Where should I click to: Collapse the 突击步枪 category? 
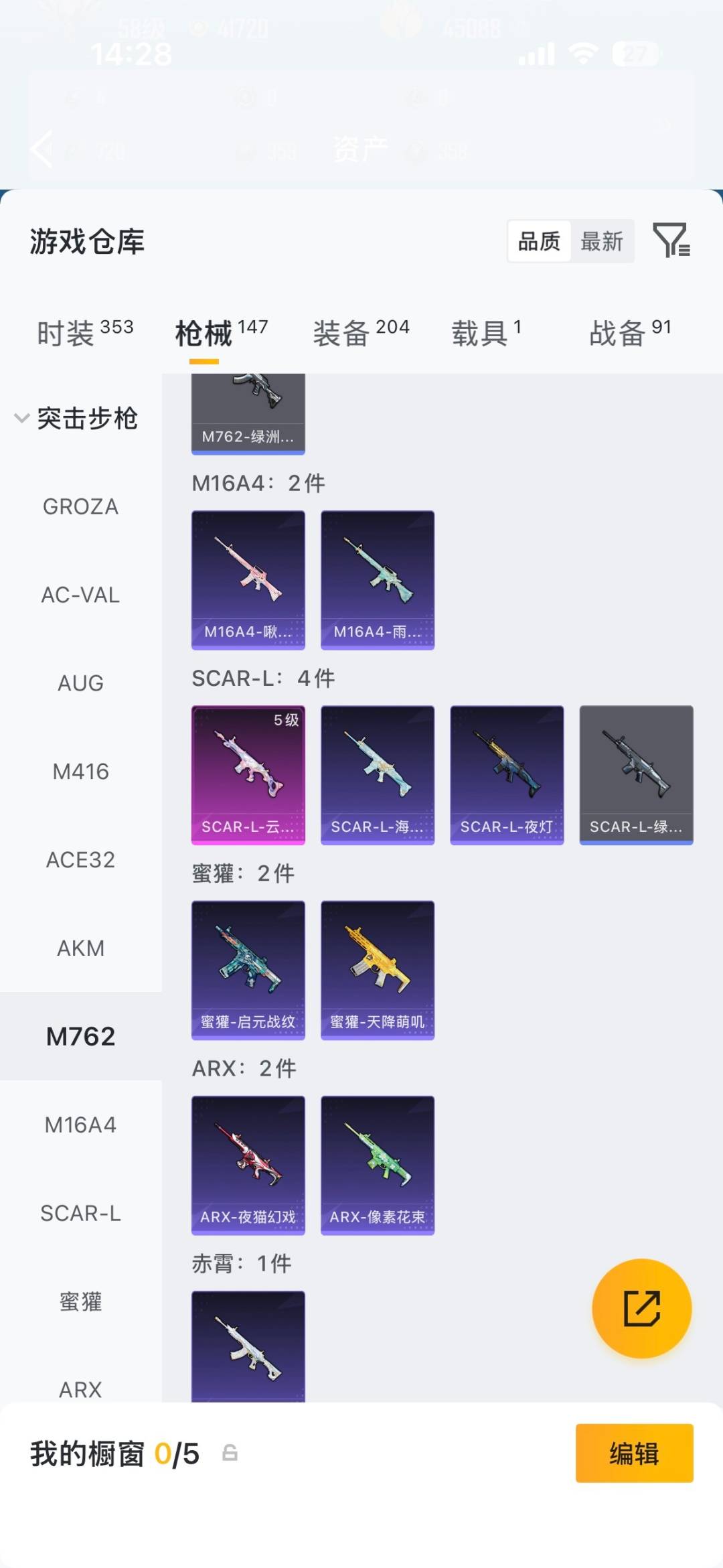[76, 419]
